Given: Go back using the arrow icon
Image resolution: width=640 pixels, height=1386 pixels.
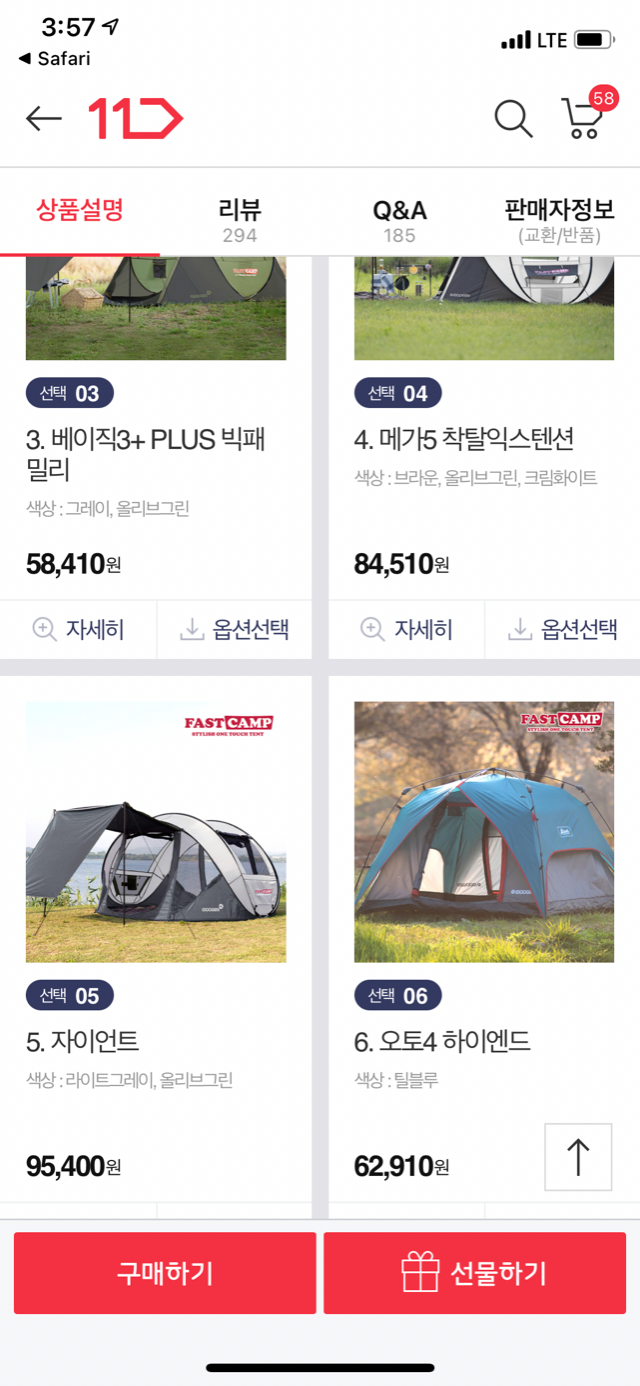Looking at the screenshot, I should tap(44, 119).
